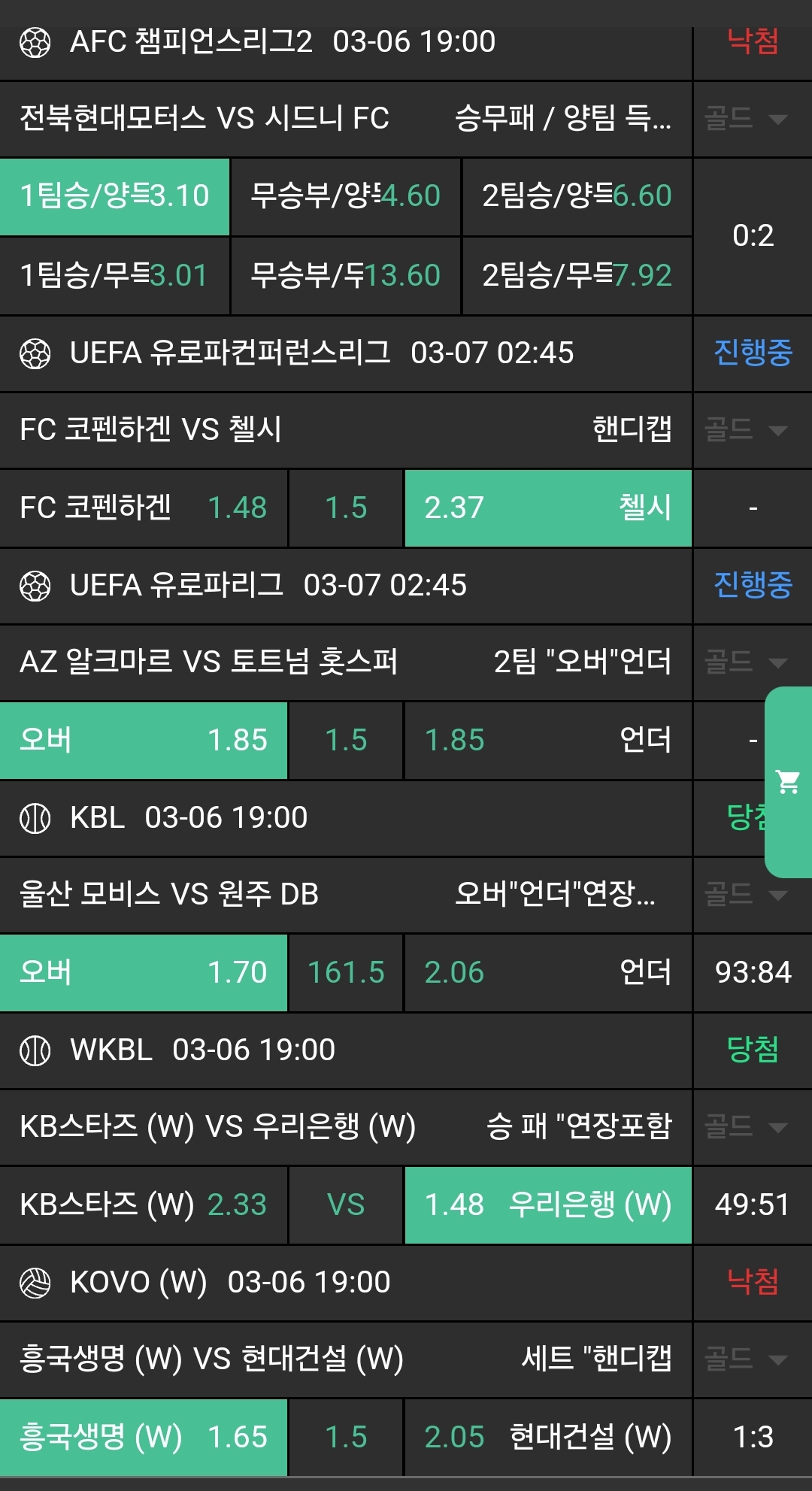Select the 1팀승/무득 3.01 odds cell
The height and width of the screenshot is (1491, 812).
[114, 276]
